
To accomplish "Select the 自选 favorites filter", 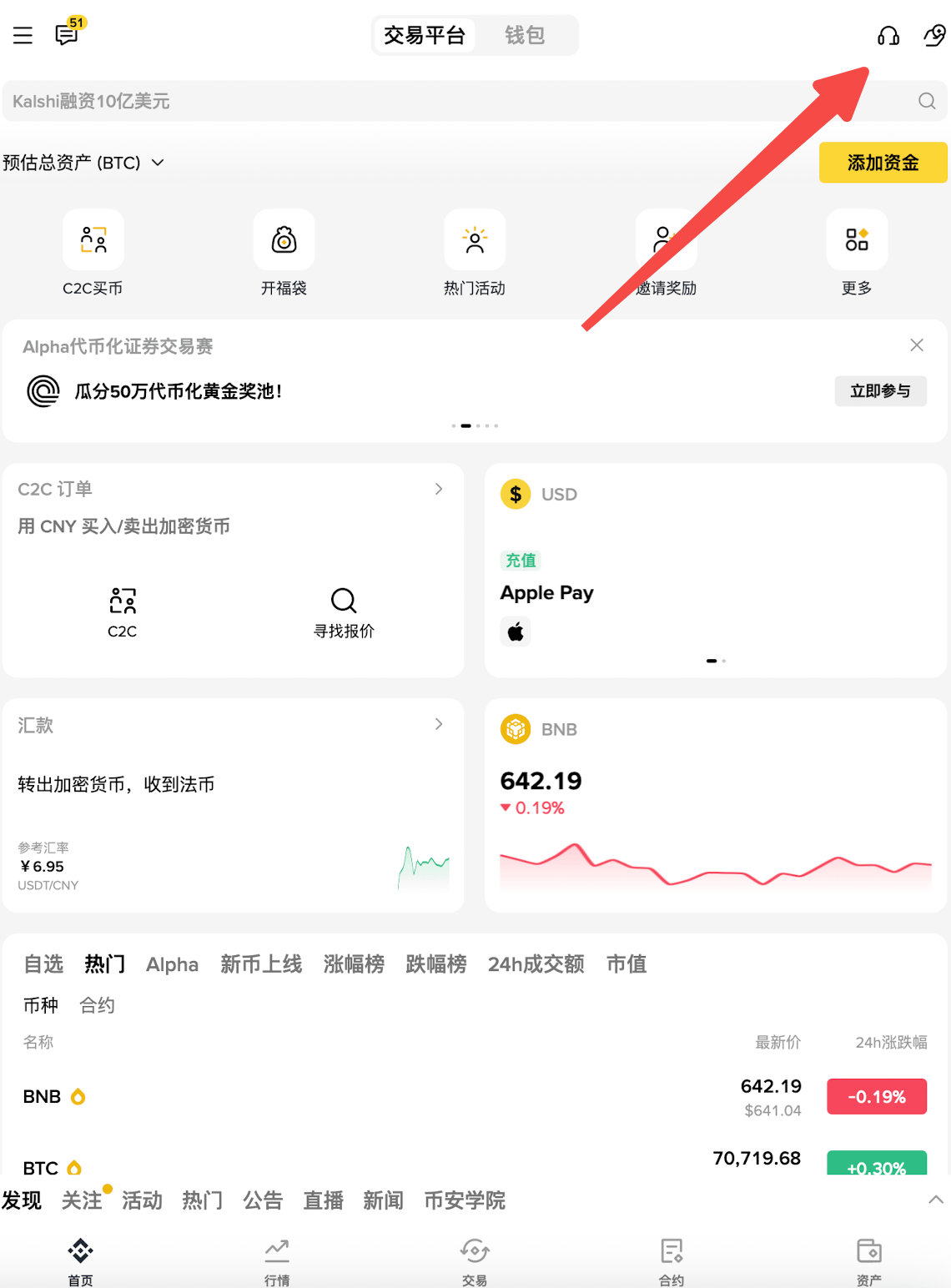I will [x=43, y=964].
